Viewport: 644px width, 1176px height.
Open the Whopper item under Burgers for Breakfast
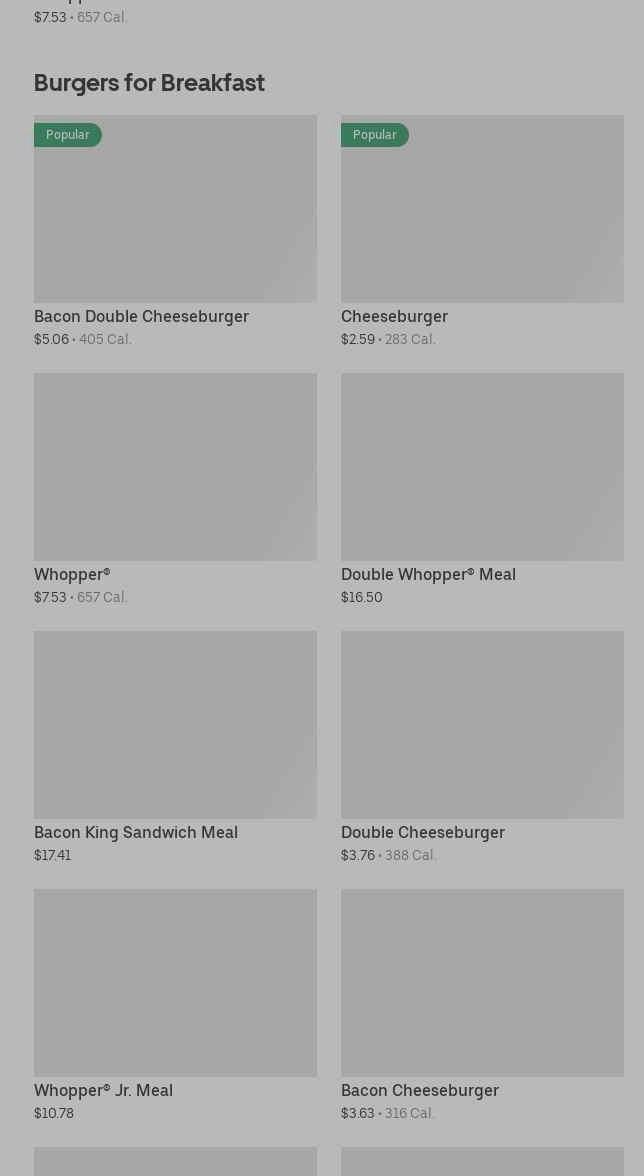click(175, 489)
